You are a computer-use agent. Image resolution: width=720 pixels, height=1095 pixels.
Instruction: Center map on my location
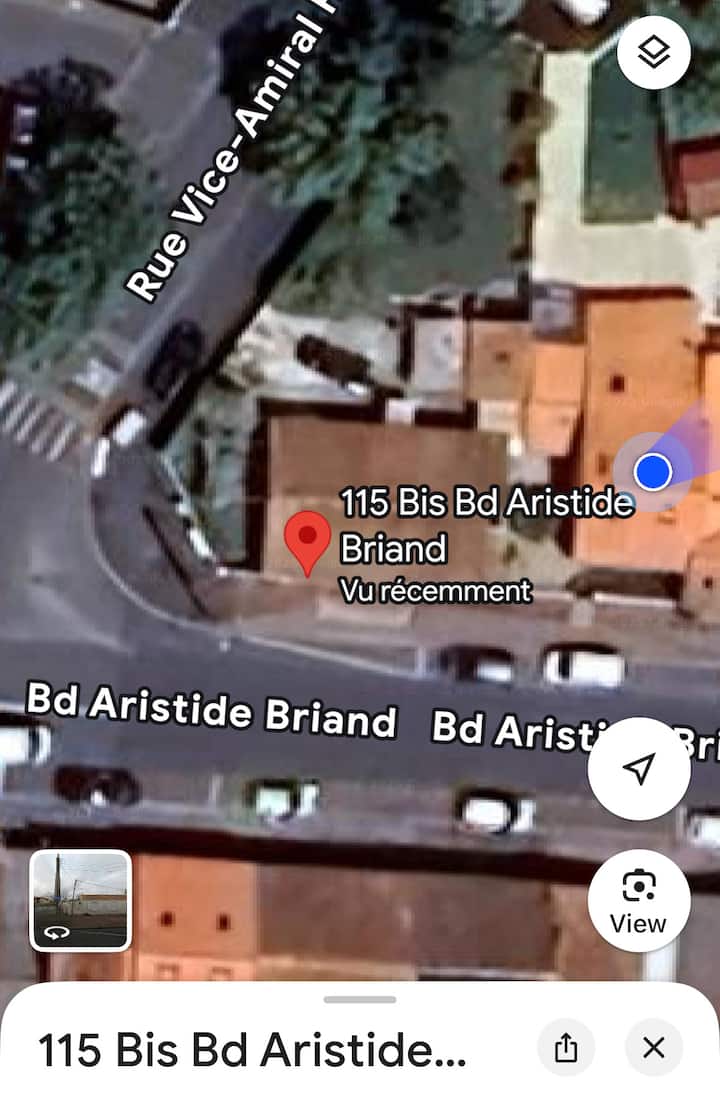click(638, 769)
